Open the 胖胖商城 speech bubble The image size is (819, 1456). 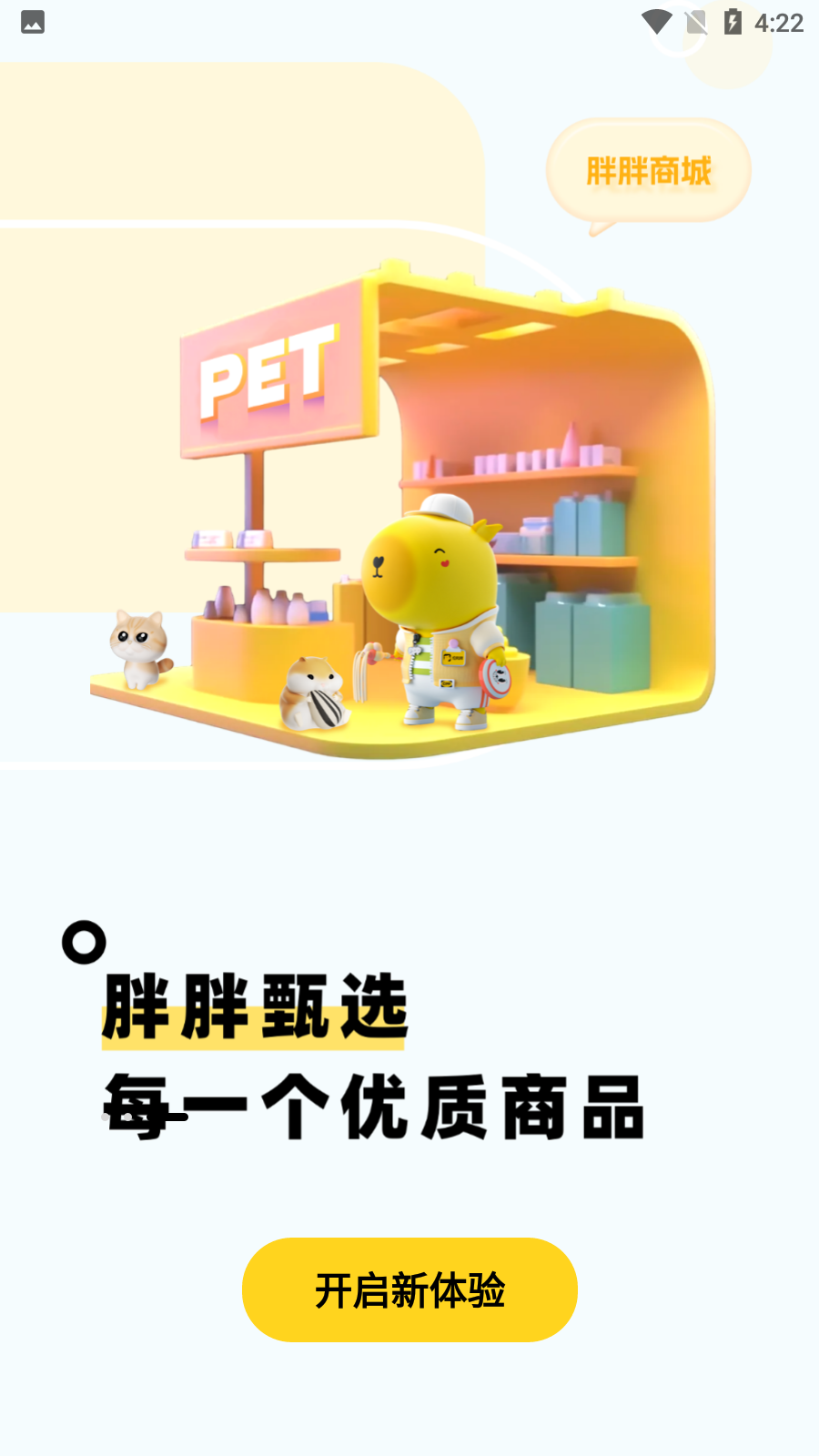(x=648, y=170)
